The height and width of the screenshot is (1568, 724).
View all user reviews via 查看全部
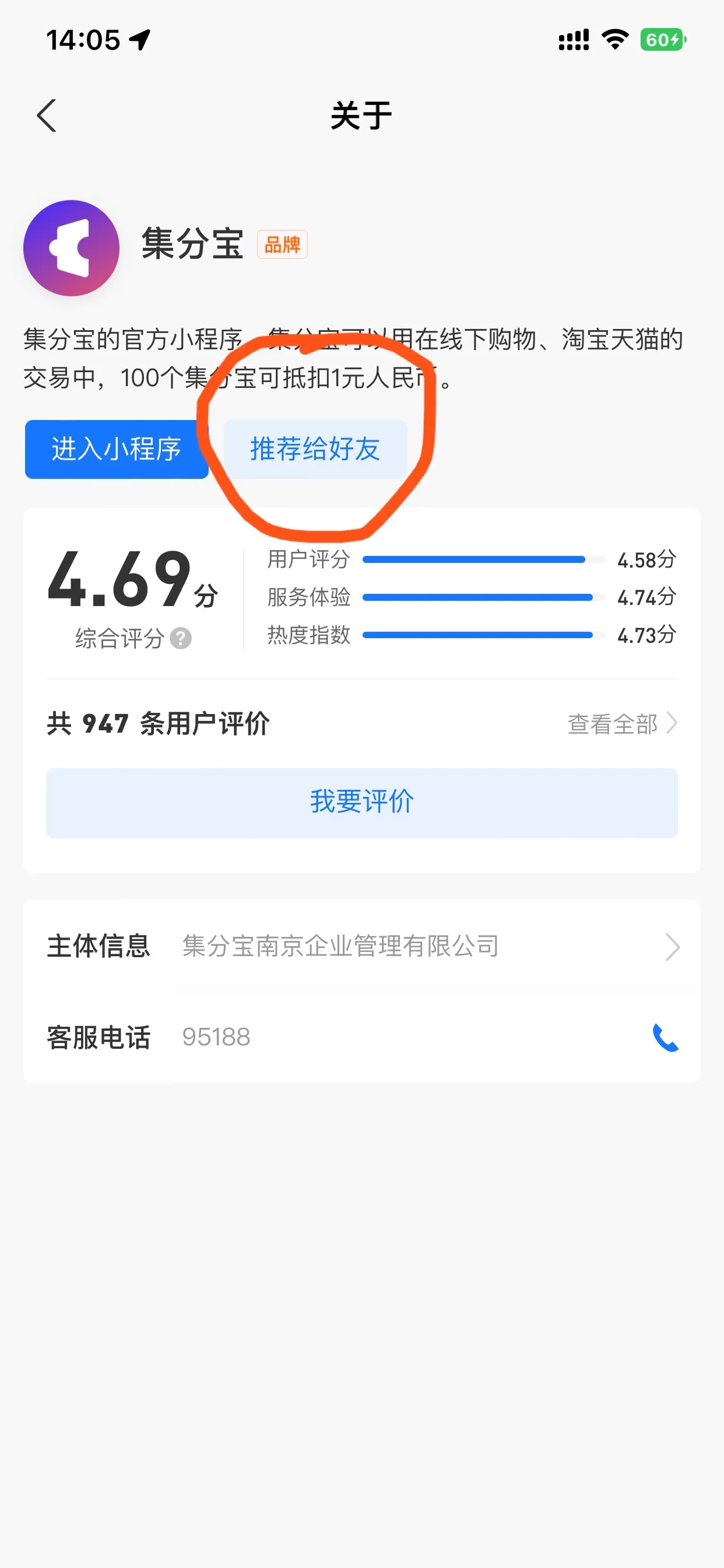point(622,724)
